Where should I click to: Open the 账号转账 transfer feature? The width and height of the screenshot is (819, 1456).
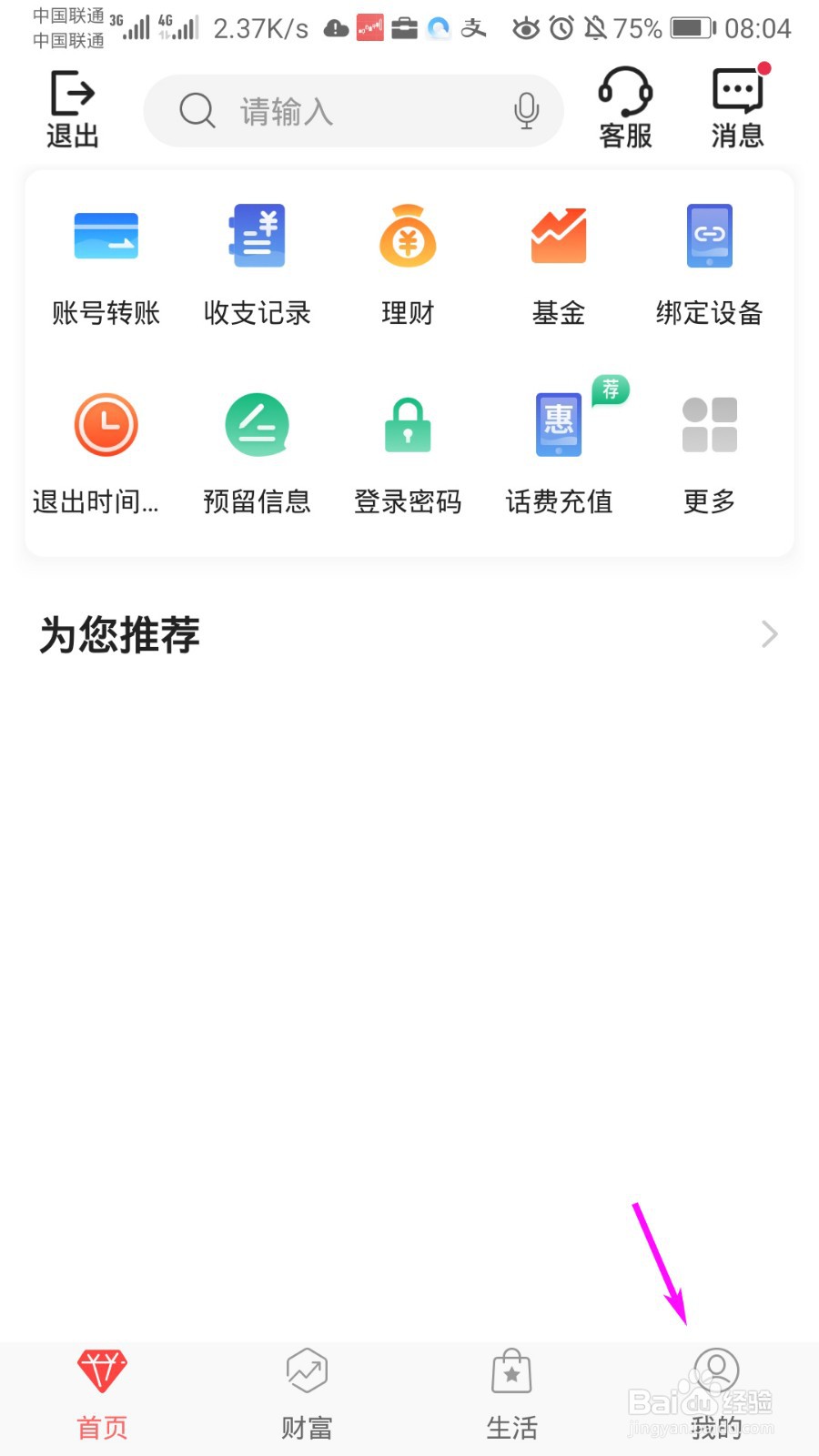coord(105,264)
